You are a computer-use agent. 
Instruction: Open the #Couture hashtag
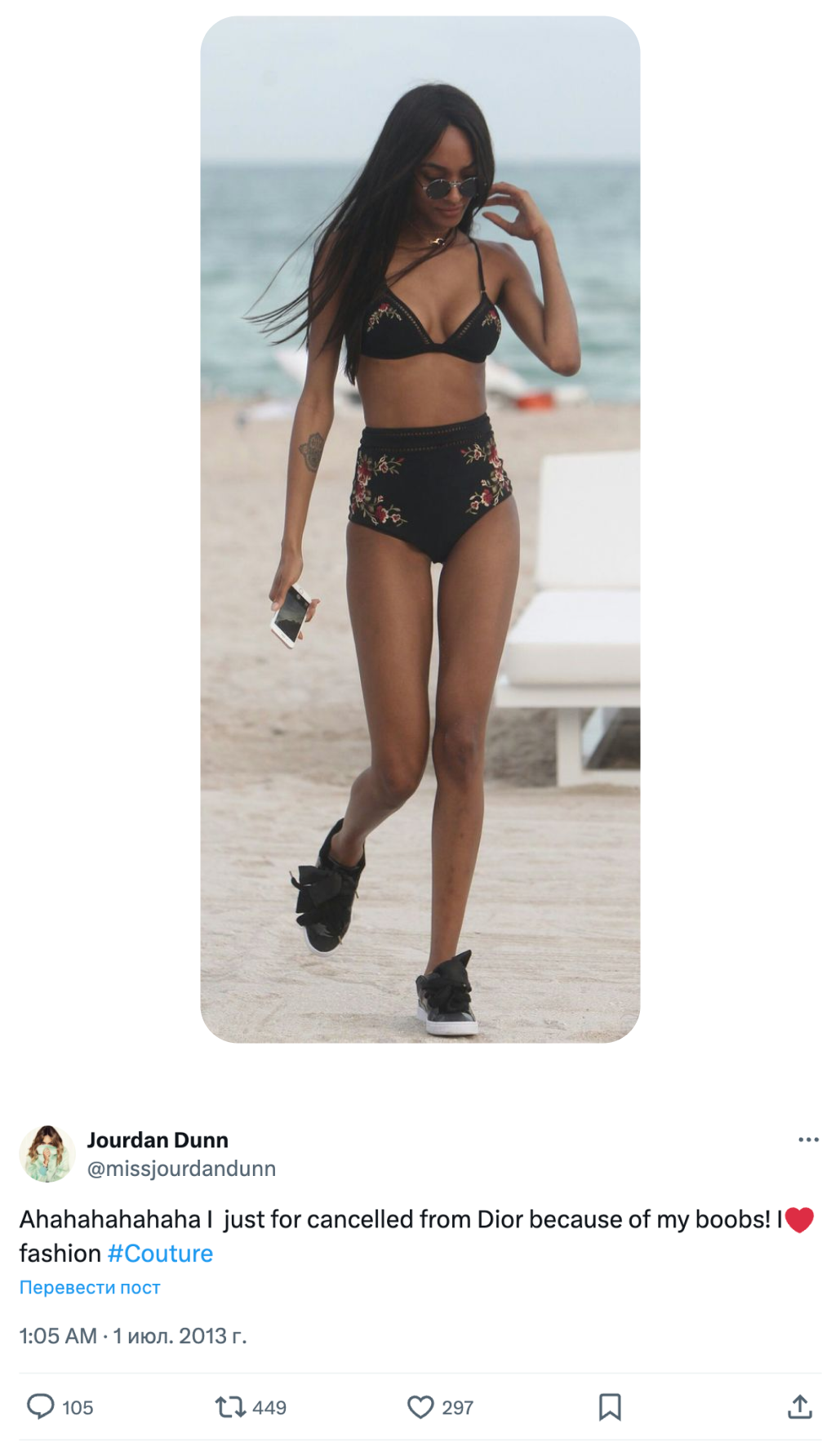coord(160,1253)
